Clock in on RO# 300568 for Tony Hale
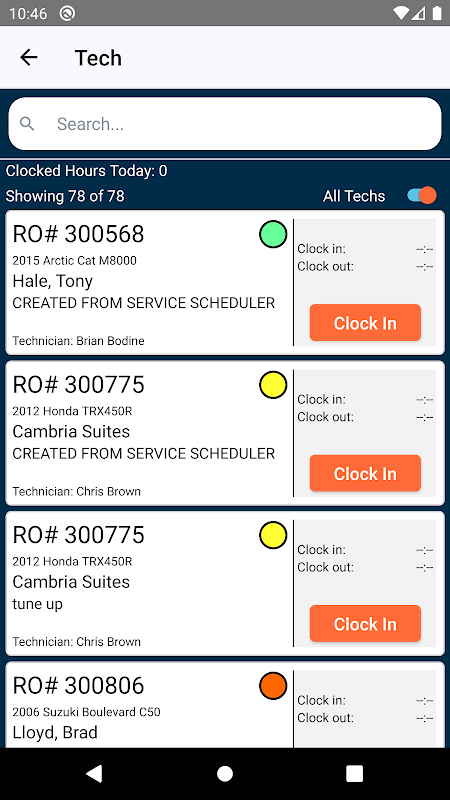The image size is (450, 800). tap(365, 322)
